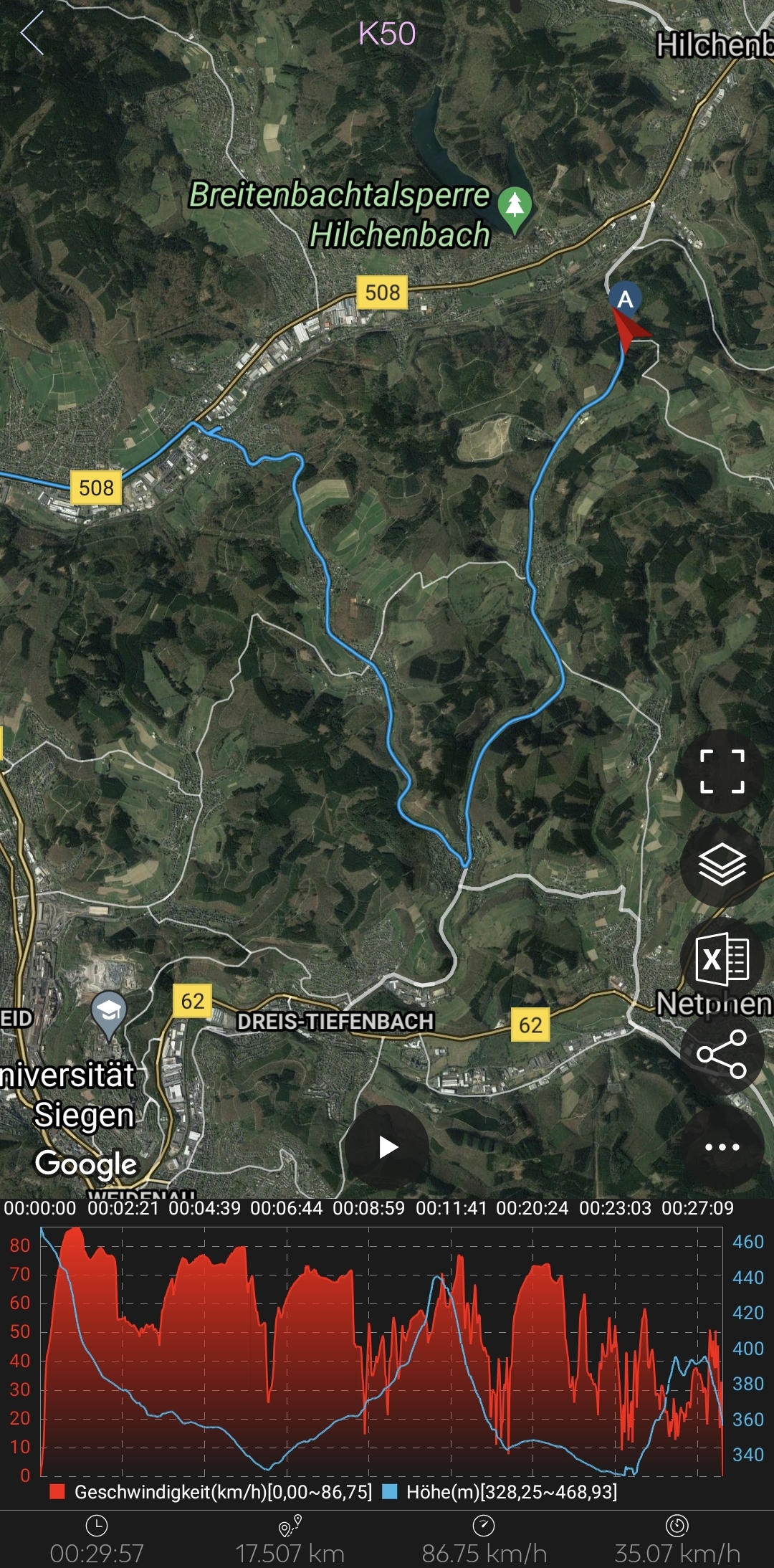Expand the map to fullscreen
774x1568 pixels.
(x=722, y=771)
